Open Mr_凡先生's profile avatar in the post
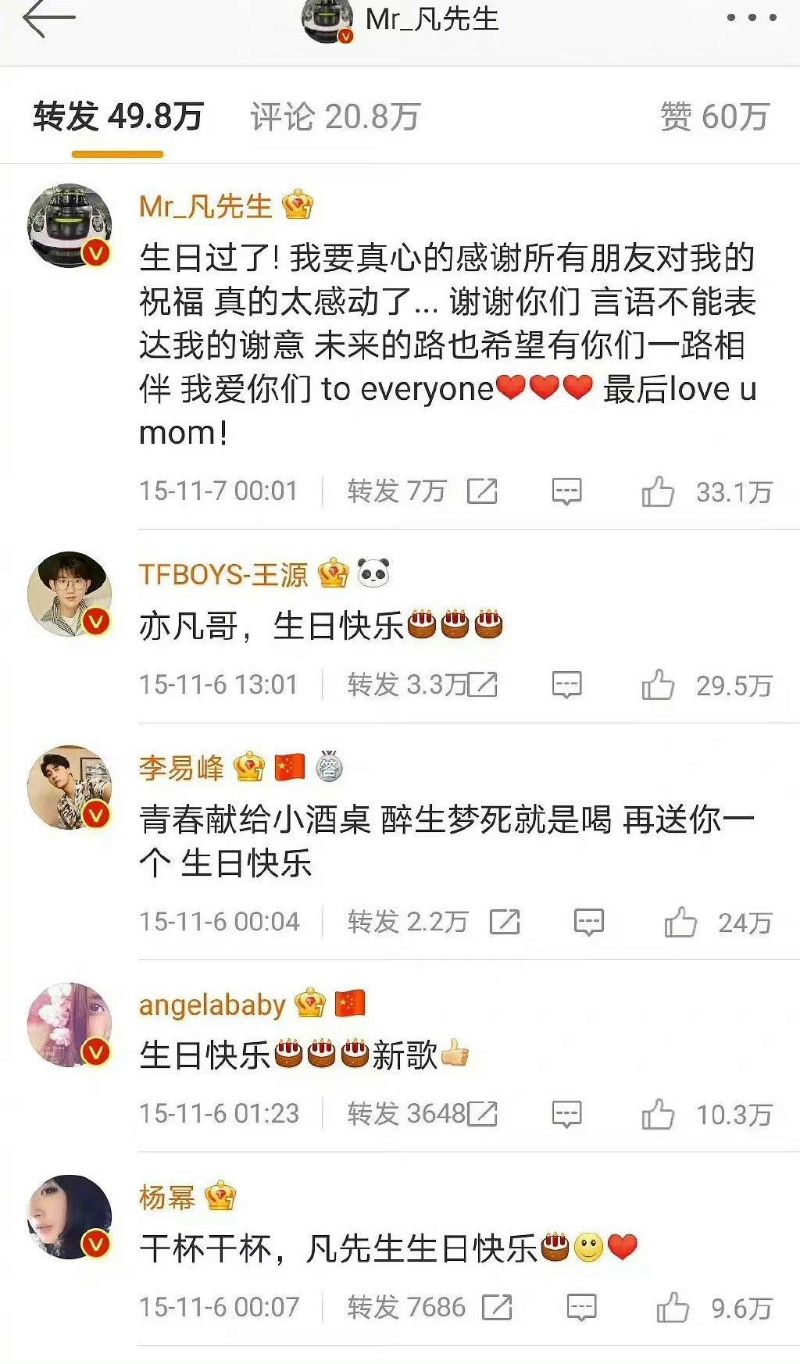This screenshot has width=800, height=1364. coord(69,226)
